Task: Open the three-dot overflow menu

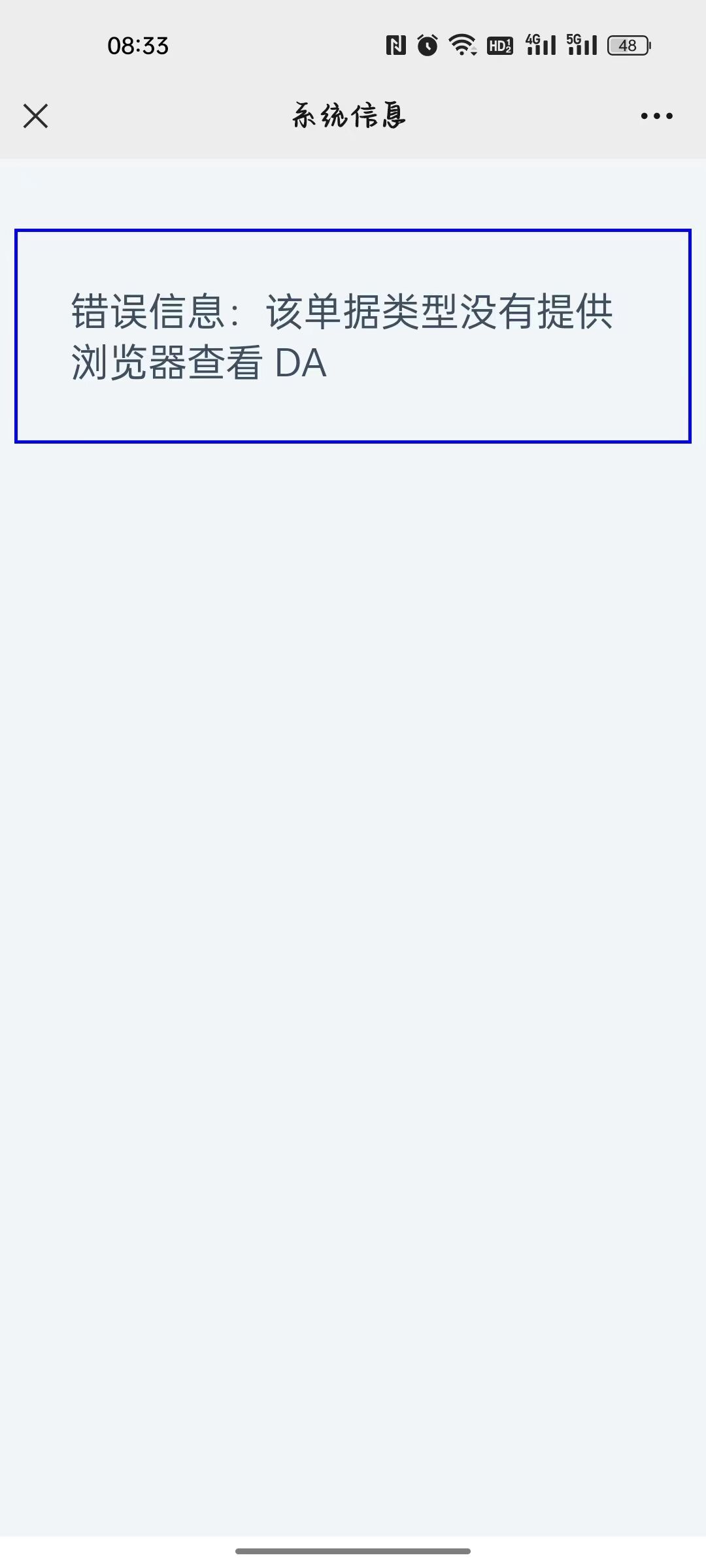Action: [656, 116]
